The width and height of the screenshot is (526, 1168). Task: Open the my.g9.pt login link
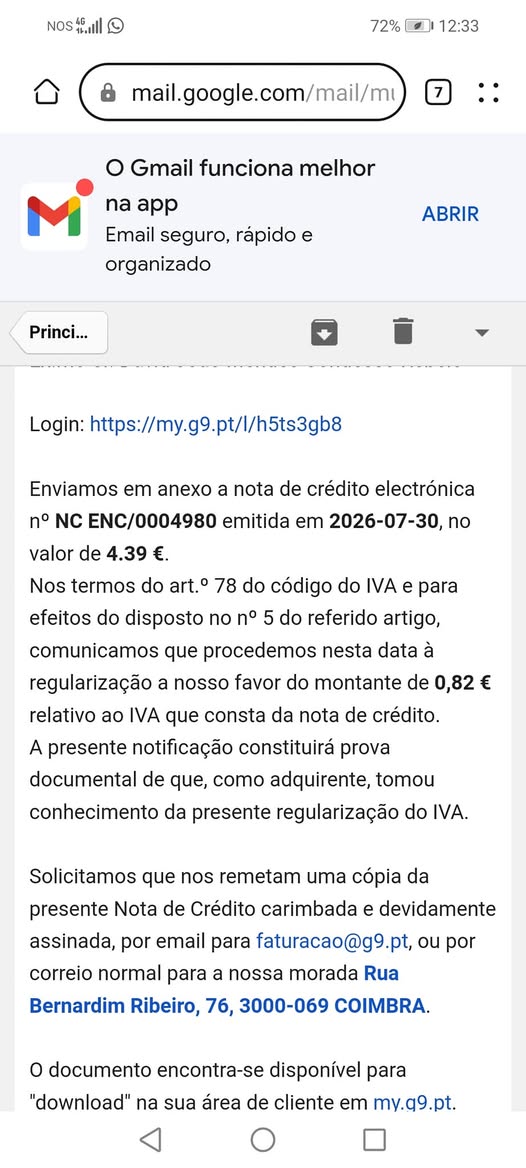(215, 425)
